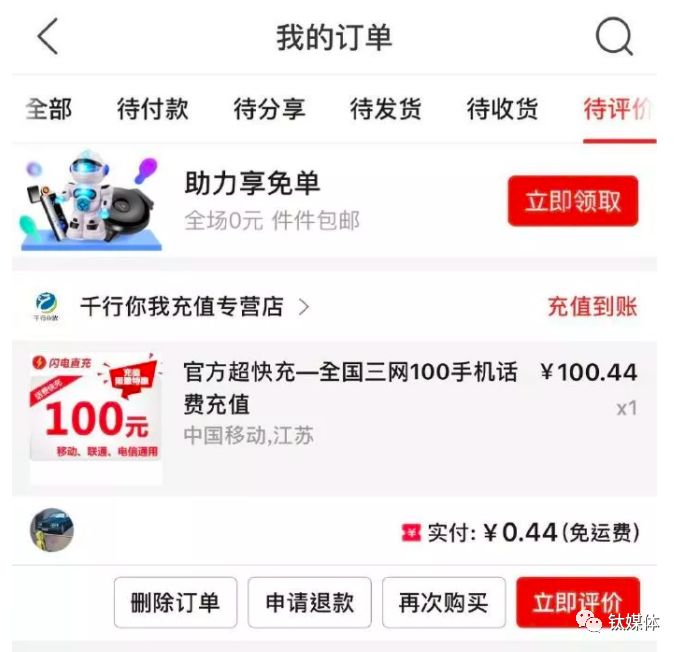Switch to the 待付款 tab
The image size is (681, 652).
coord(152,109)
